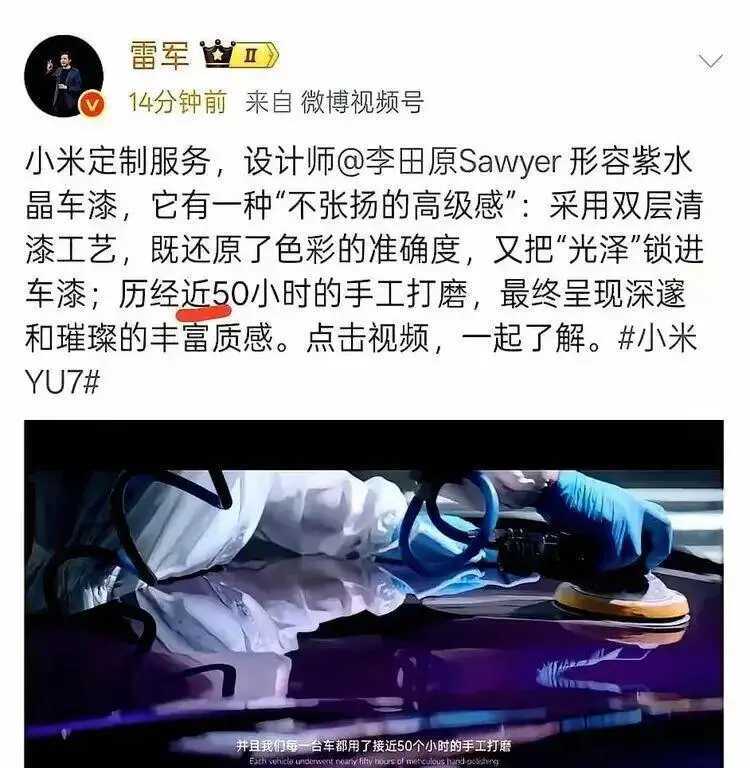Open the 微博视频号 source link
Viewport: 750px width, 768px height.
click(363, 101)
